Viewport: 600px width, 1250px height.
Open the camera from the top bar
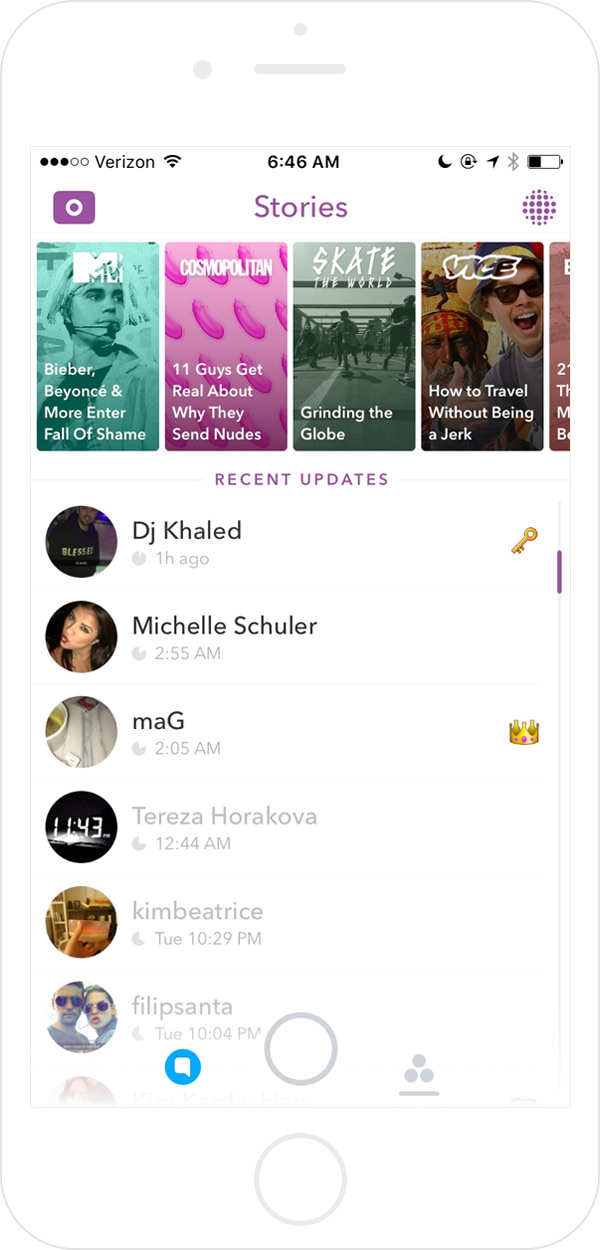click(74, 207)
